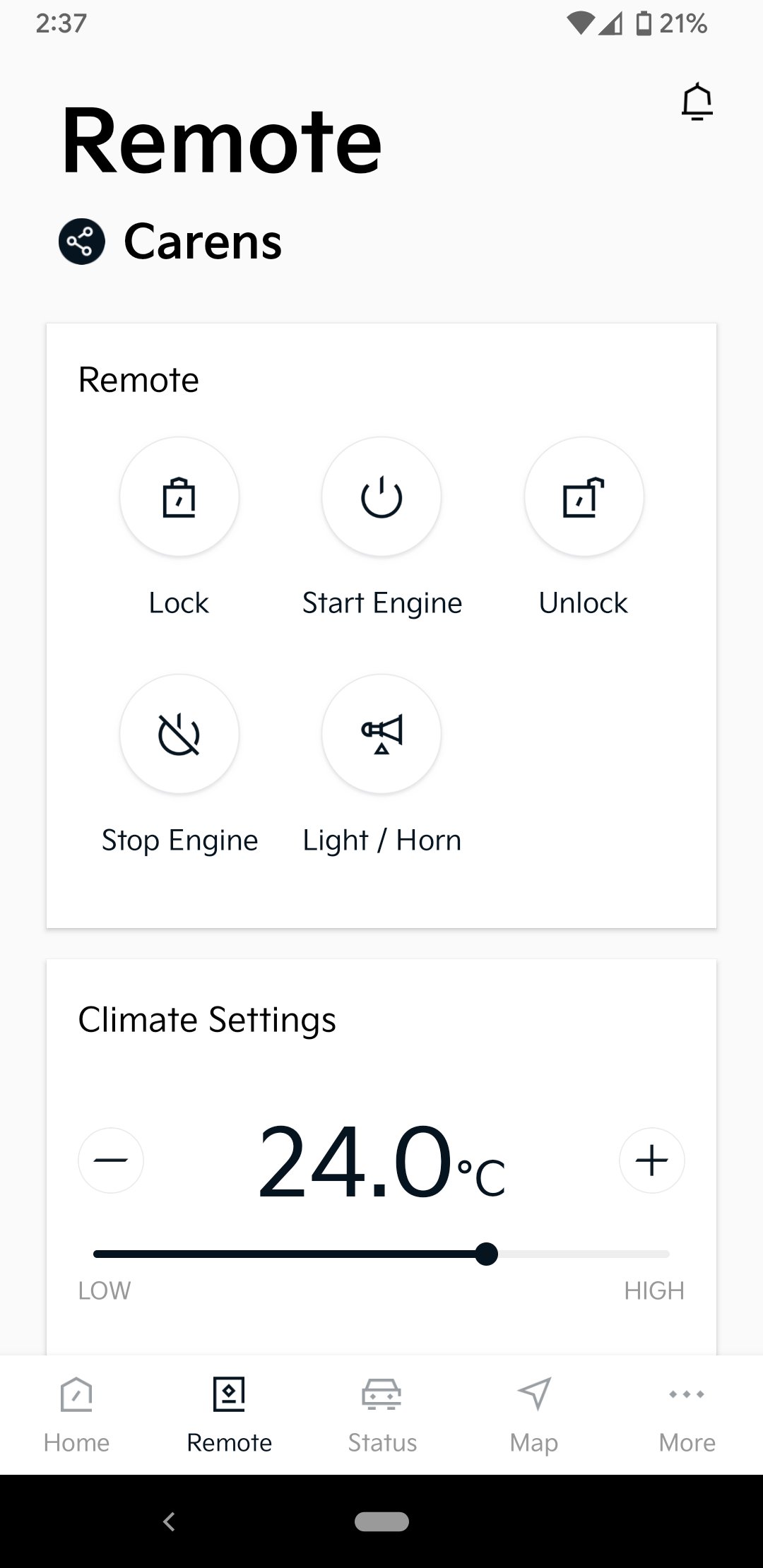Viewport: 763px width, 1568px height.
Task: Activate Light / Horn
Action: pyautogui.click(x=381, y=735)
